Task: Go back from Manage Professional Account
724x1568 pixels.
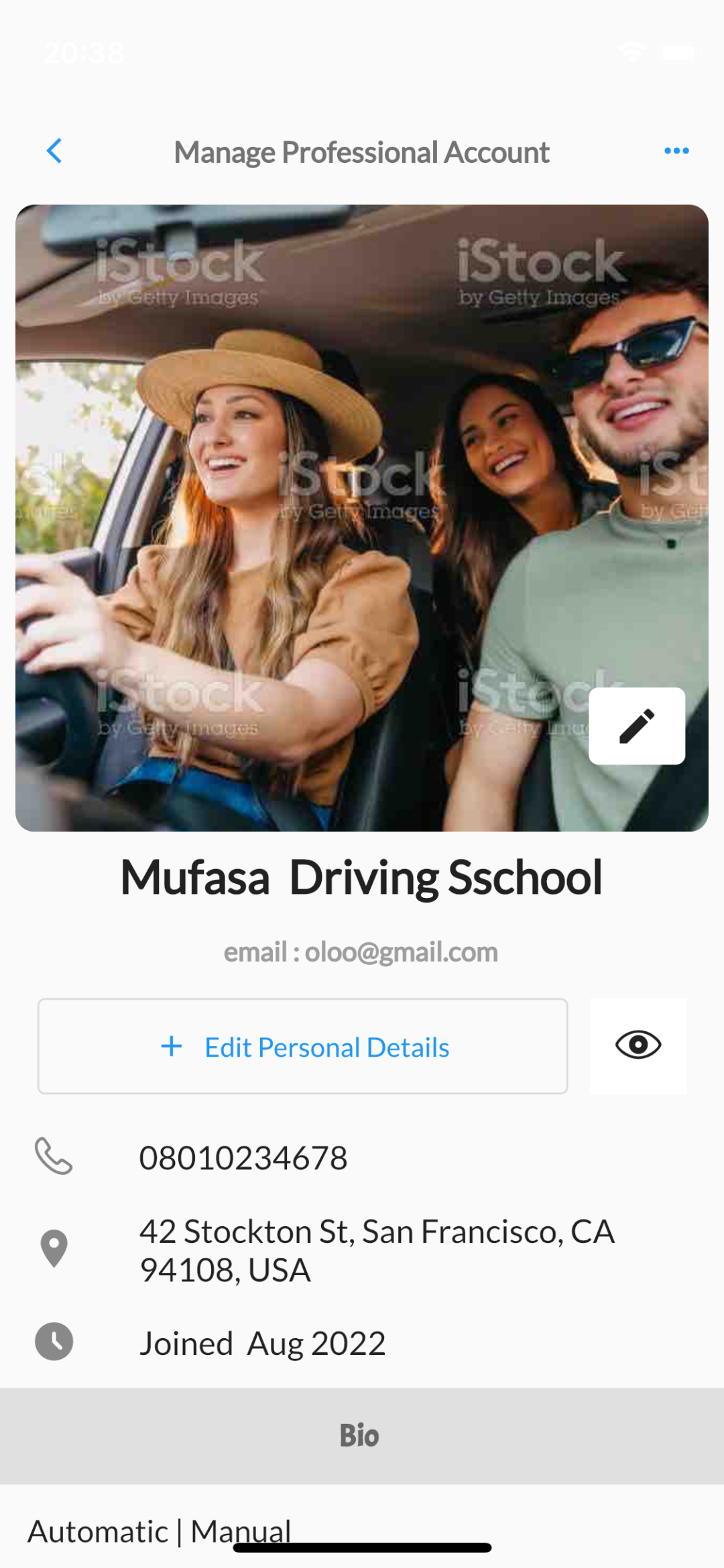Action: (x=54, y=151)
